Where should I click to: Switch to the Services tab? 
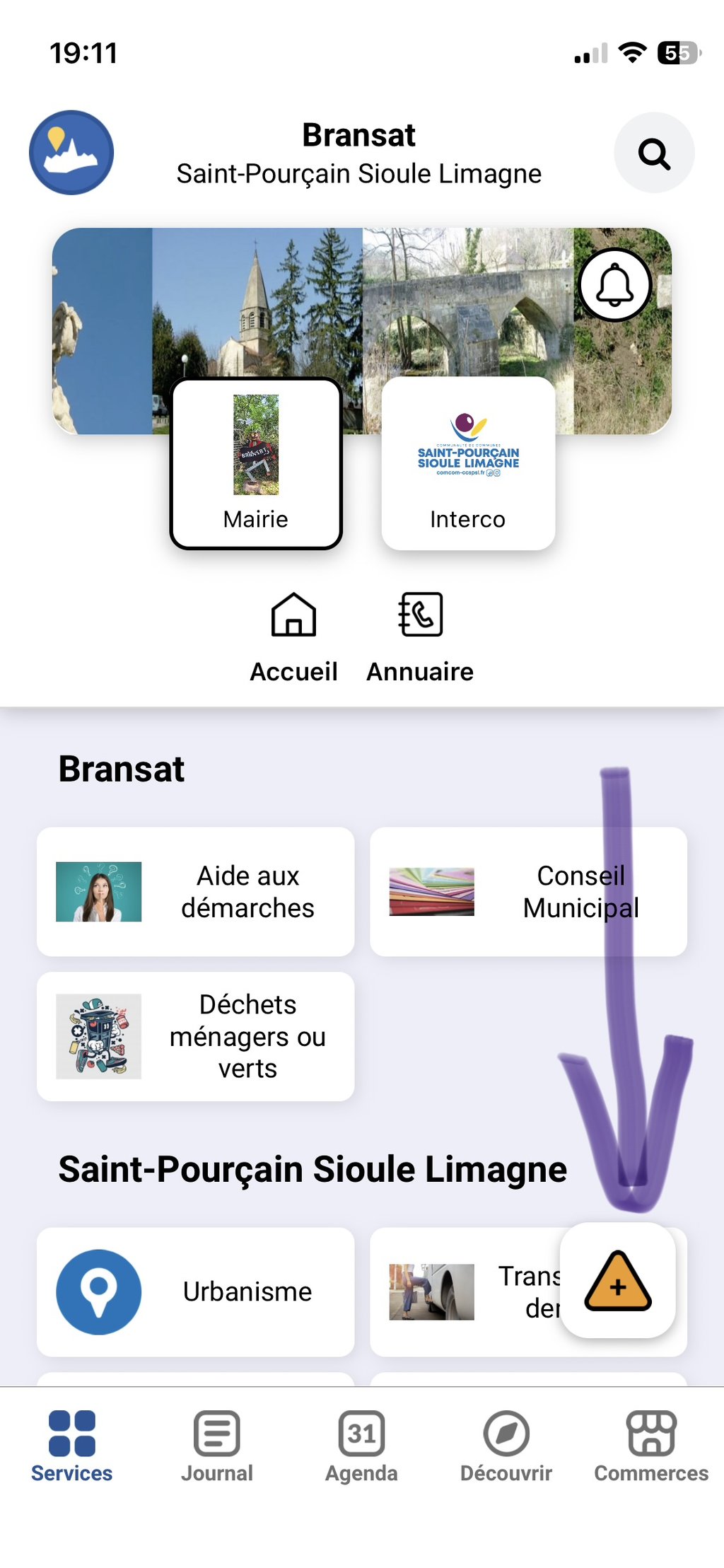71,1446
